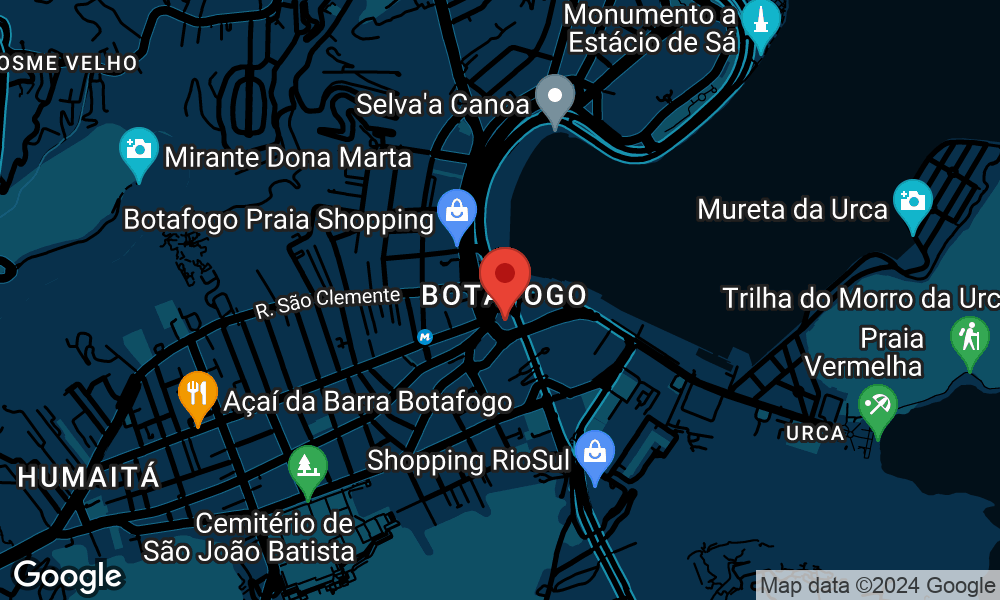
Task: Select the Mirante Dona Marta camera pin
Action: pyautogui.click(x=138, y=151)
